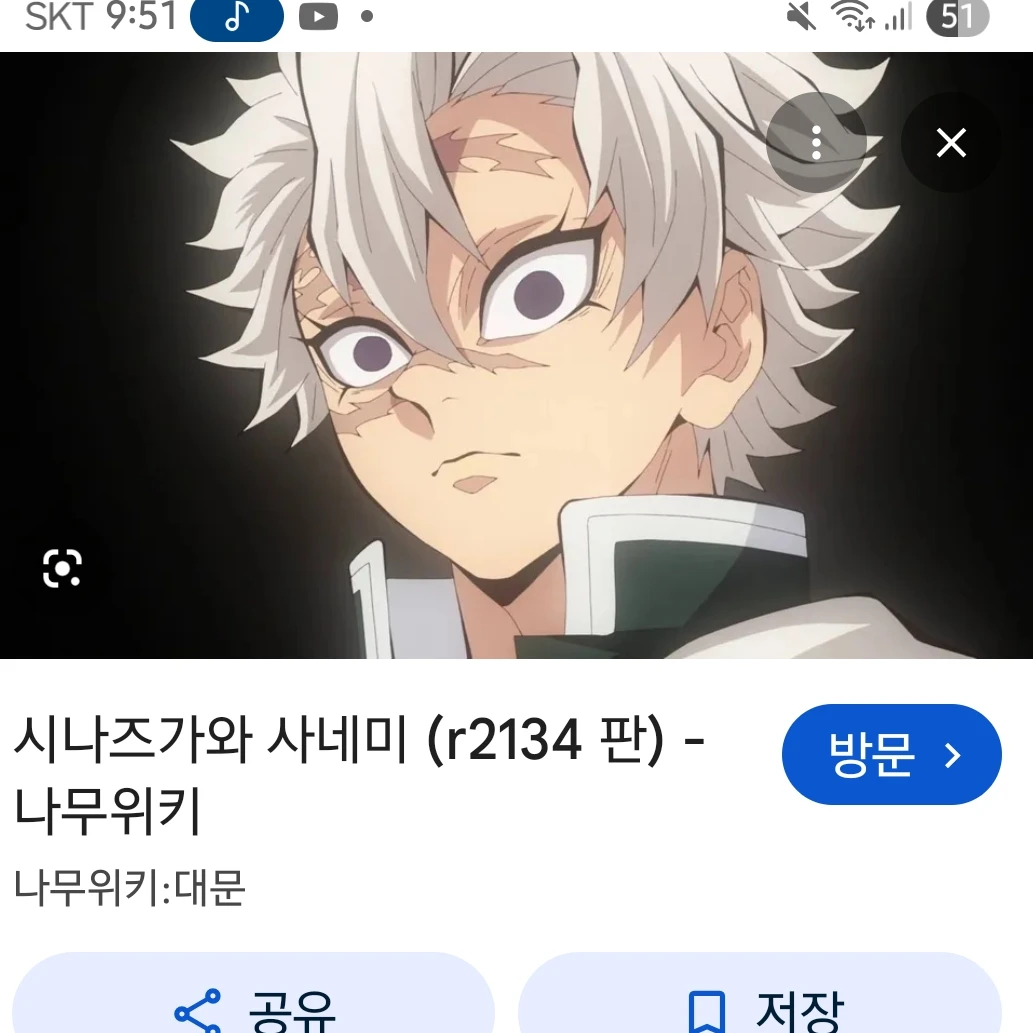Screen dimensions: 1033x1033
Task: Open the three-dot overflow menu
Action: coord(816,143)
